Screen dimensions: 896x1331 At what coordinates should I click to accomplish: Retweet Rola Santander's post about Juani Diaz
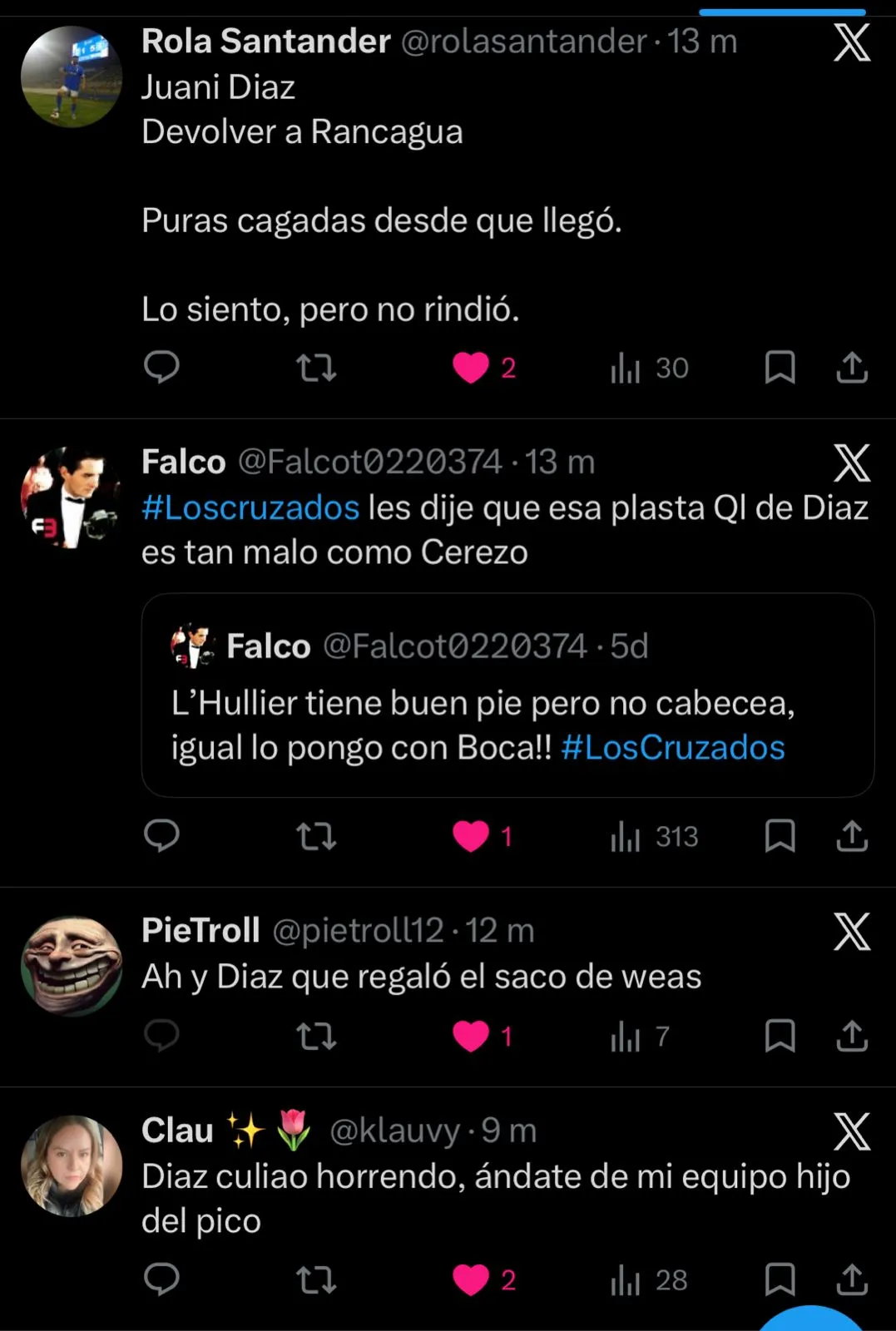coord(316,367)
